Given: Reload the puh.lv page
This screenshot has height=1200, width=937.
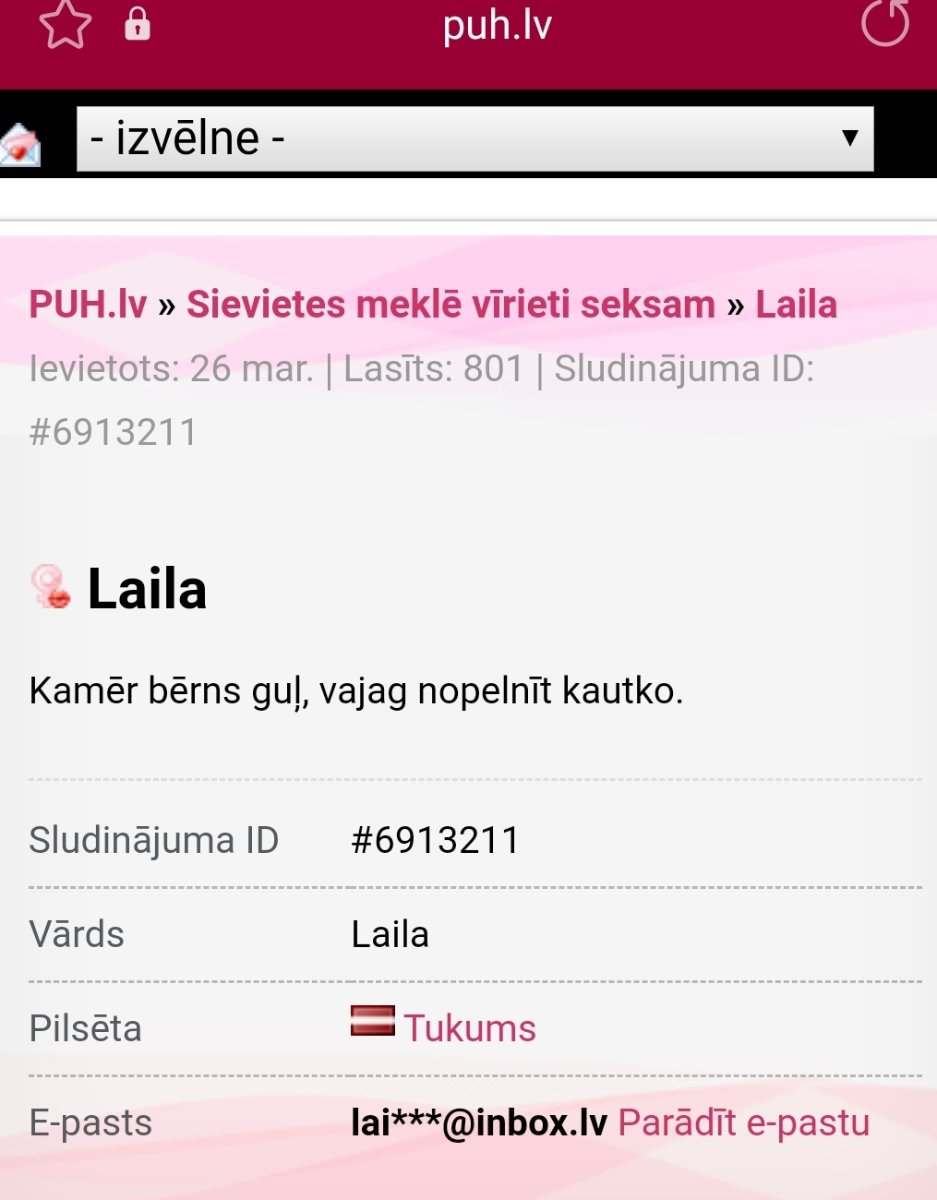Looking at the screenshot, I should tap(885, 24).
